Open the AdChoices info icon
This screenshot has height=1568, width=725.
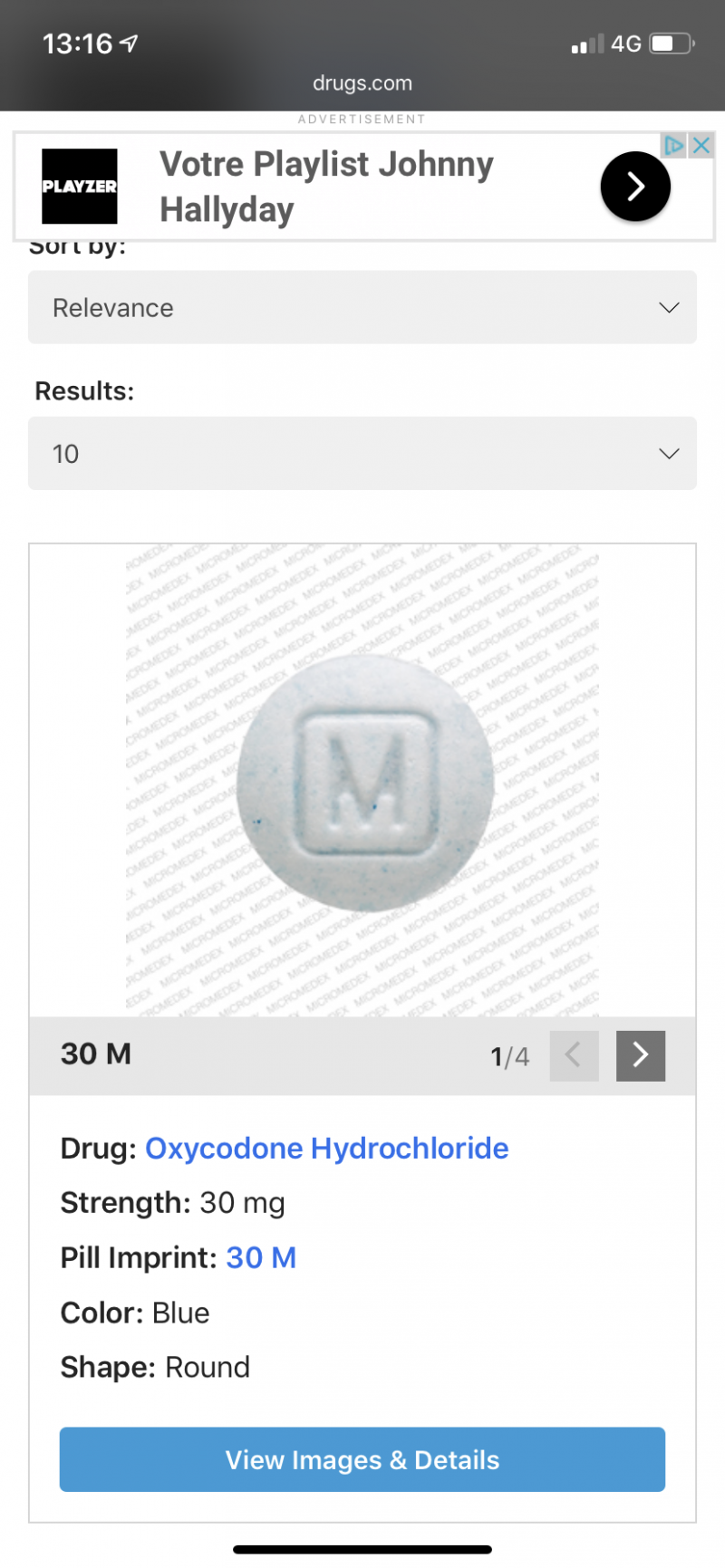coord(674,146)
